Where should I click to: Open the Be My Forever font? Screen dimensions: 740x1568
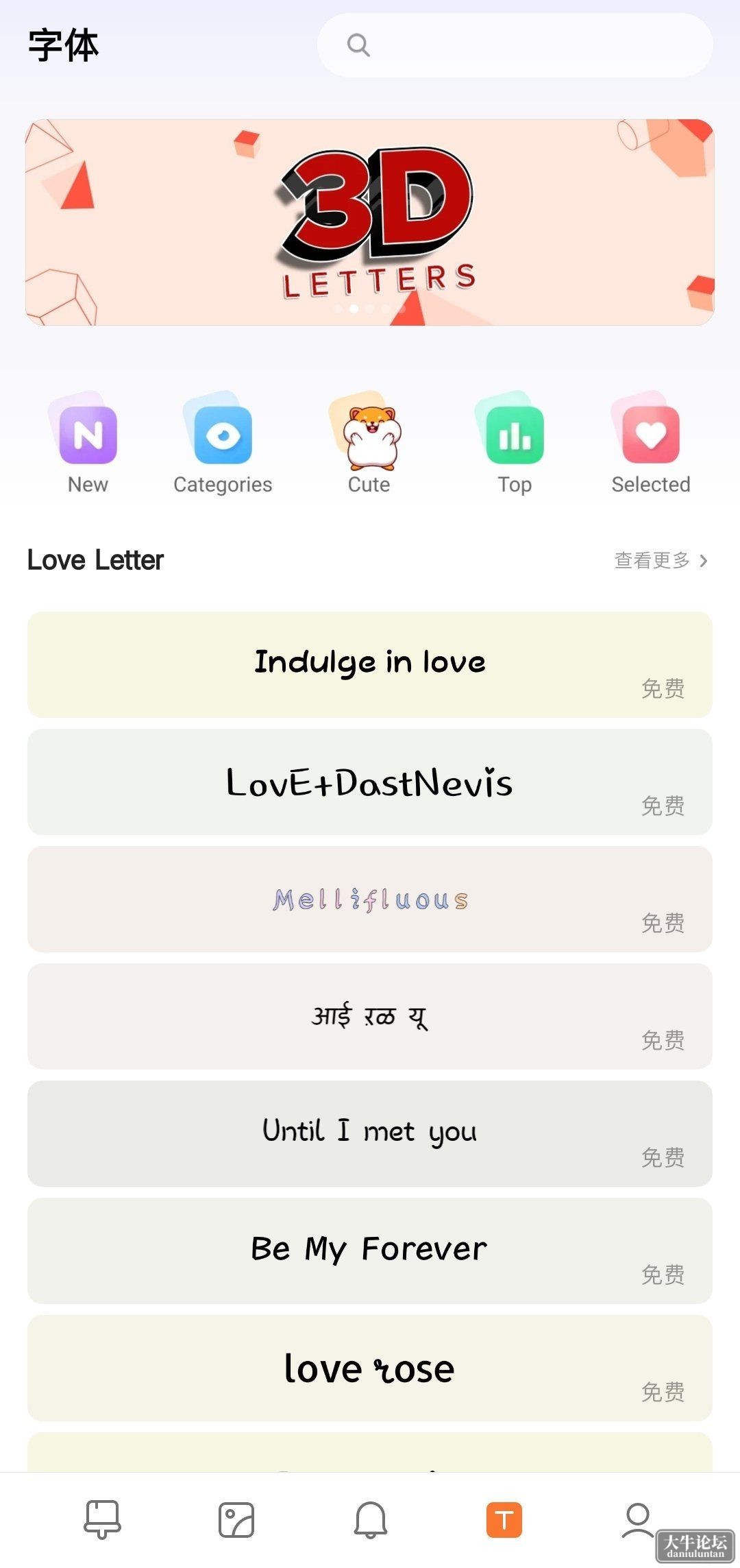(x=370, y=1251)
